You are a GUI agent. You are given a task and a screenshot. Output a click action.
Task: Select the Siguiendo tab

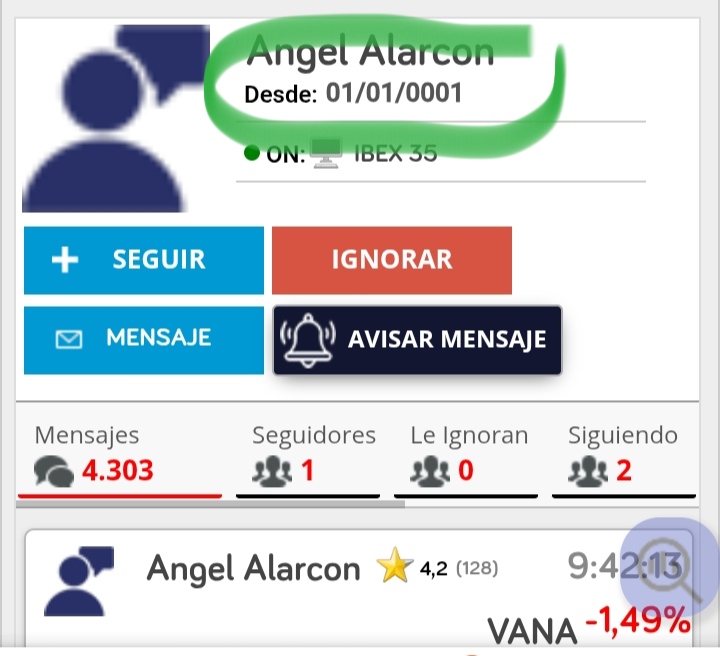pyautogui.click(x=622, y=455)
